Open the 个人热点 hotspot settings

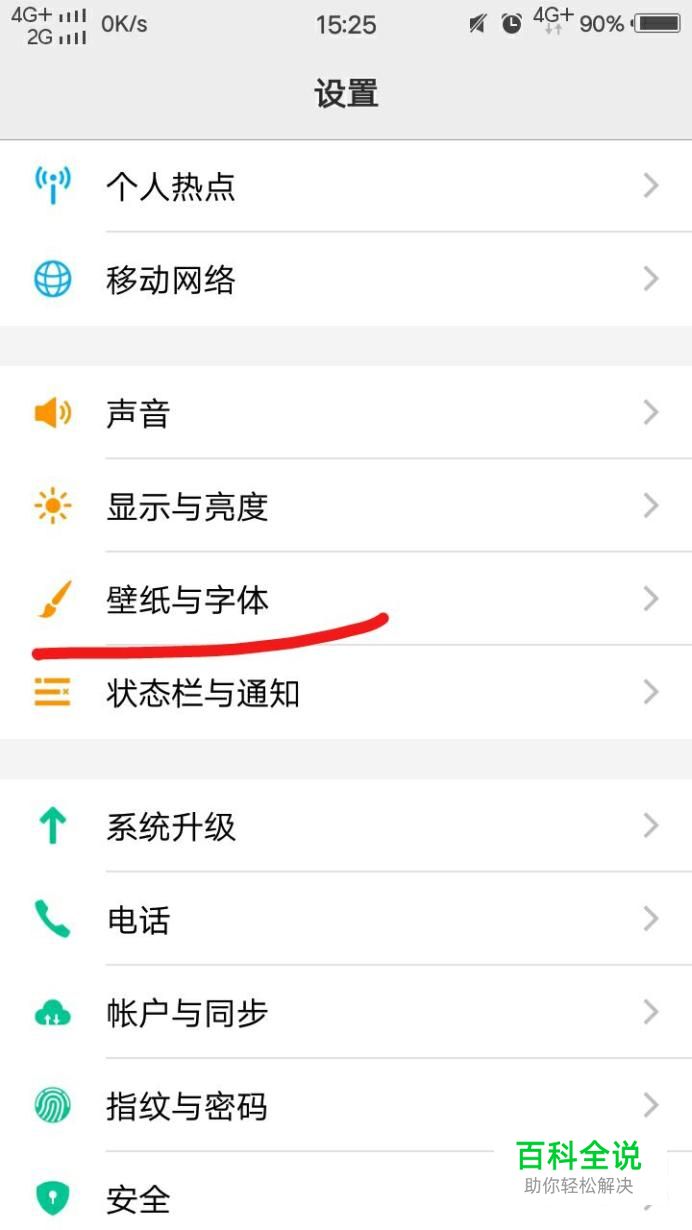click(x=346, y=187)
